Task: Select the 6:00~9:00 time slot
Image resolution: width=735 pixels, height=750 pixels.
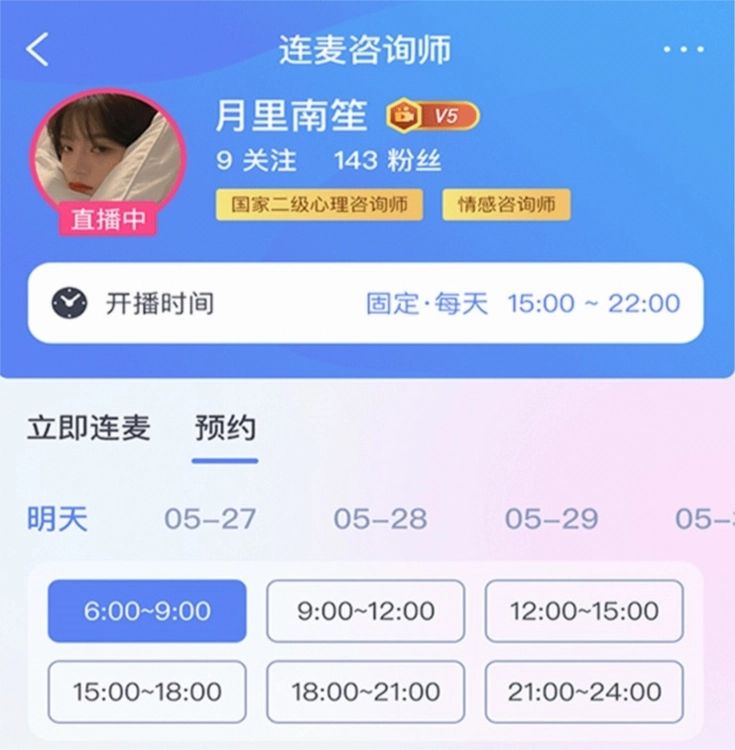Action: point(147,611)
